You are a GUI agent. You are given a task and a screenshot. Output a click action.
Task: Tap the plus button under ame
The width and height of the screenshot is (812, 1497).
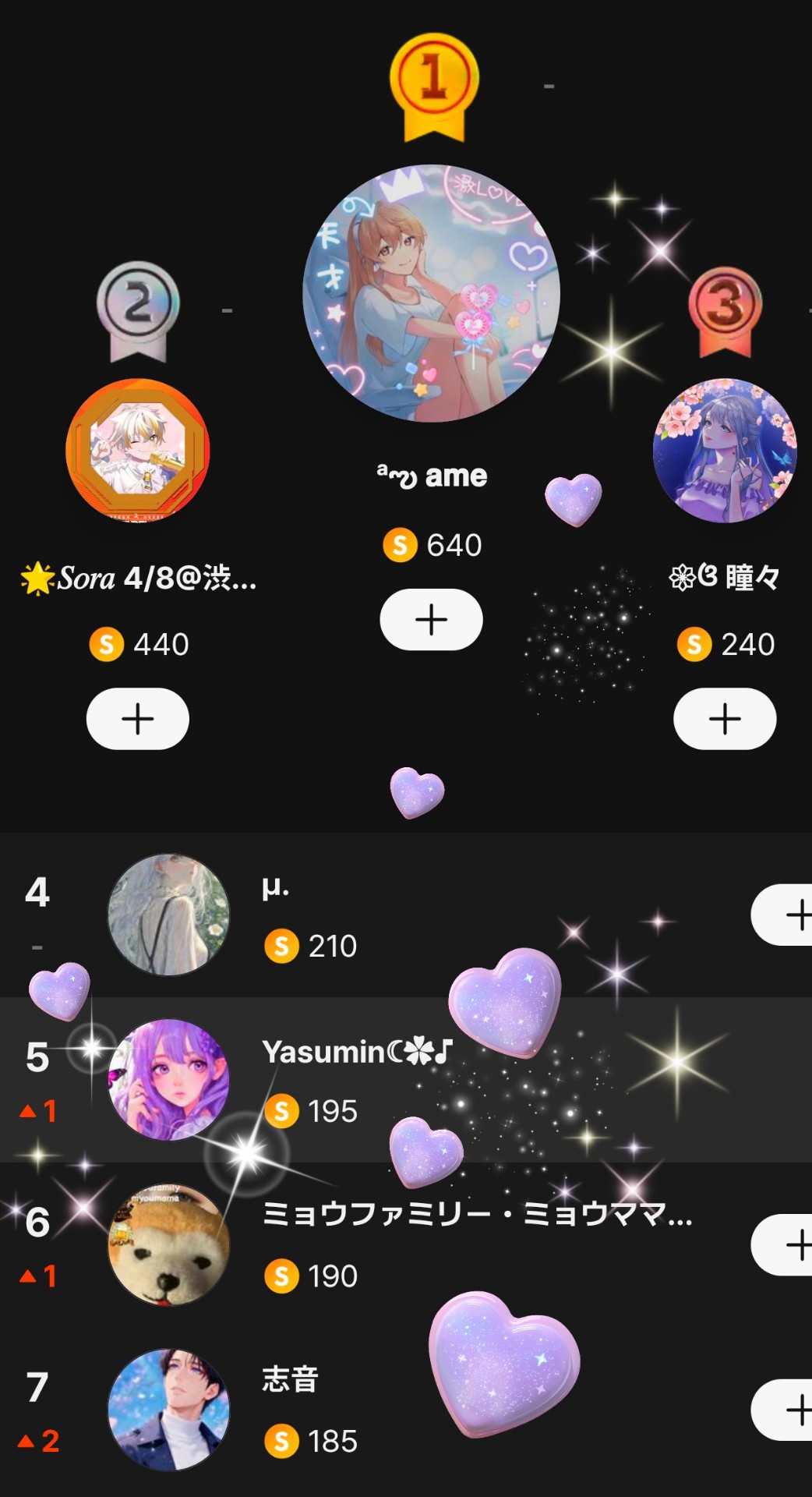click(431, 620)
